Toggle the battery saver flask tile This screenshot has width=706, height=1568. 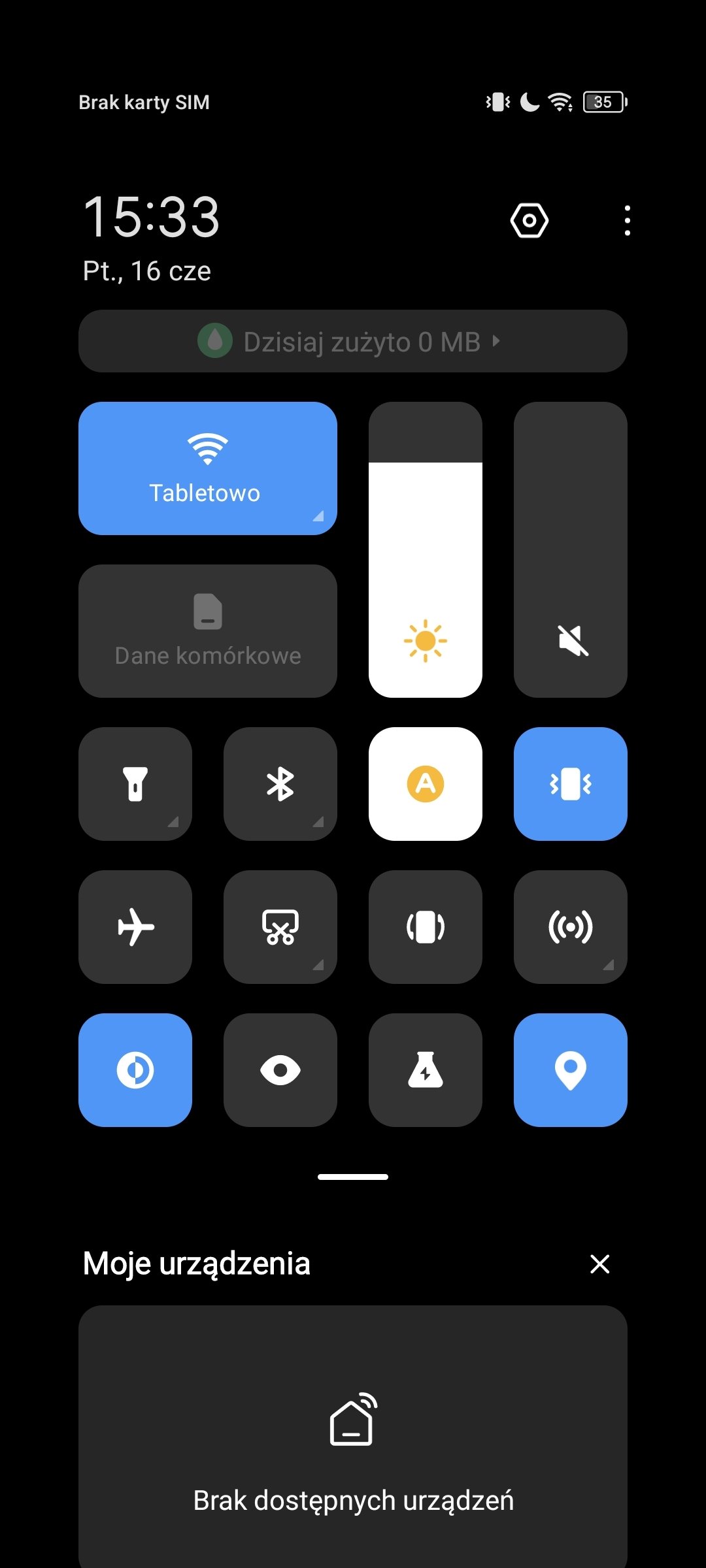[426, 1070]
